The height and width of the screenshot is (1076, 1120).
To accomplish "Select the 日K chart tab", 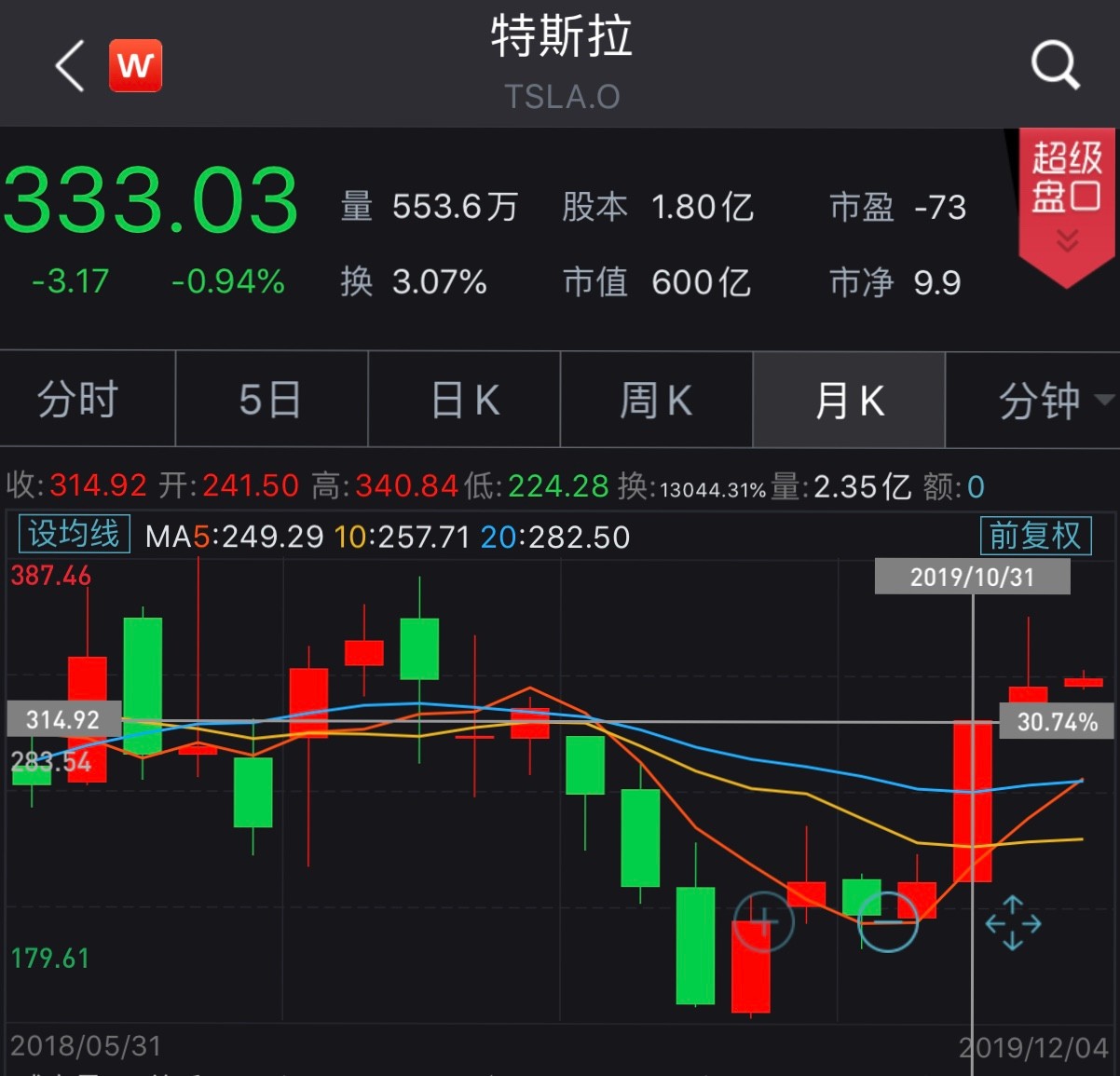I will click(x=465, y=401).
